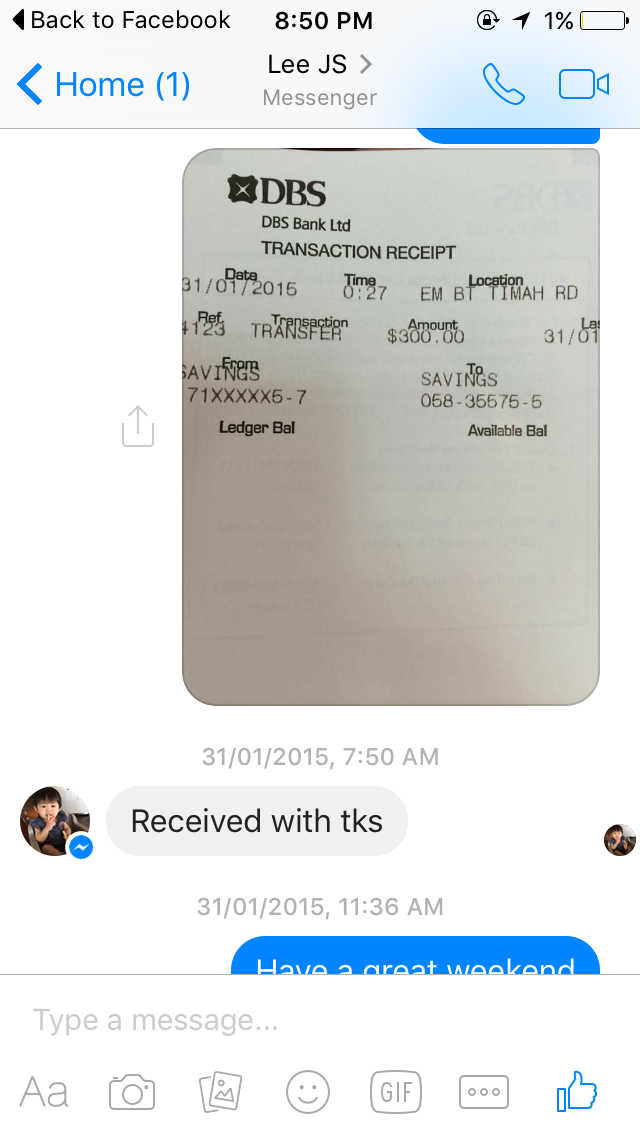Open the camera to take a photo
This screenshot has height=1136, width=640.
(132, 1092)
